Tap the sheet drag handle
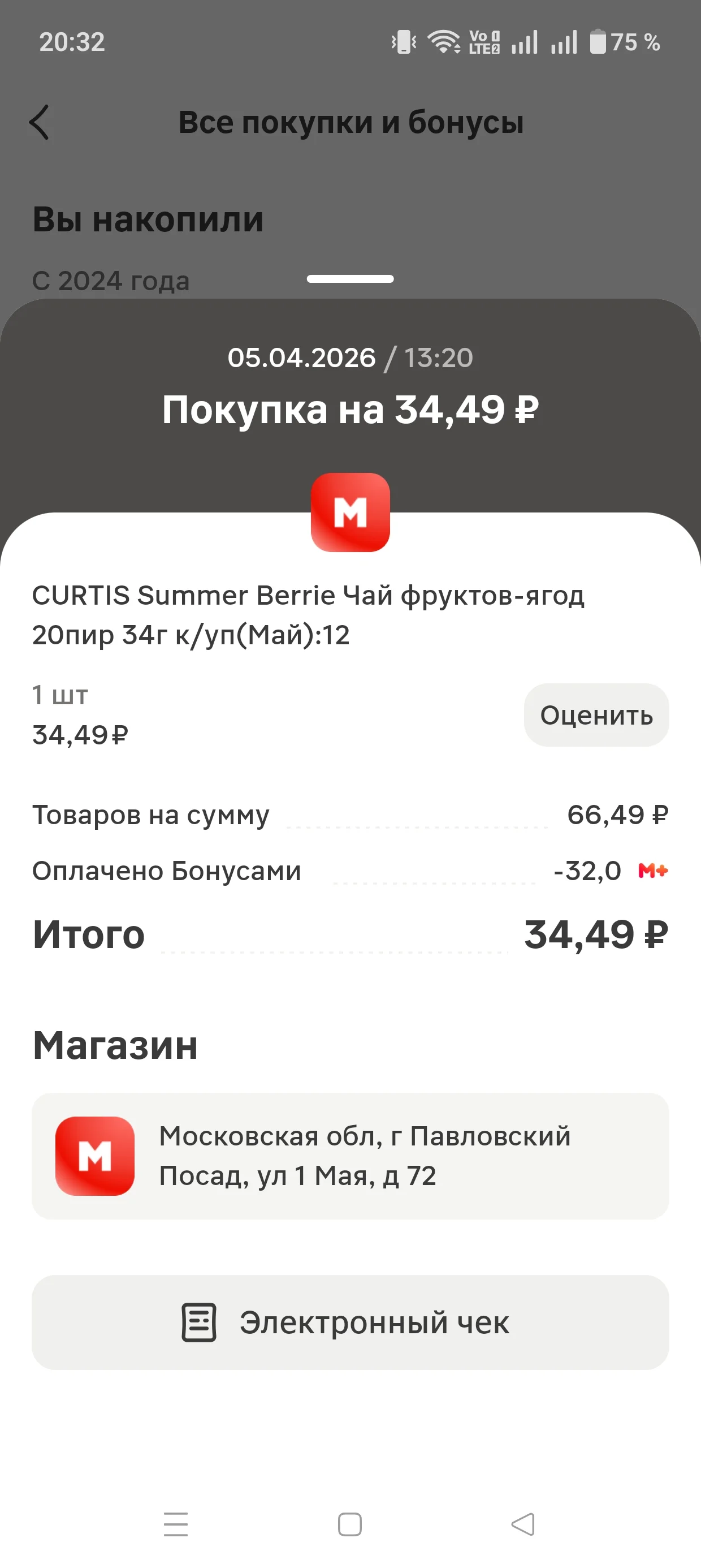Screen dimensions: 701x1568 click(350, 279)
